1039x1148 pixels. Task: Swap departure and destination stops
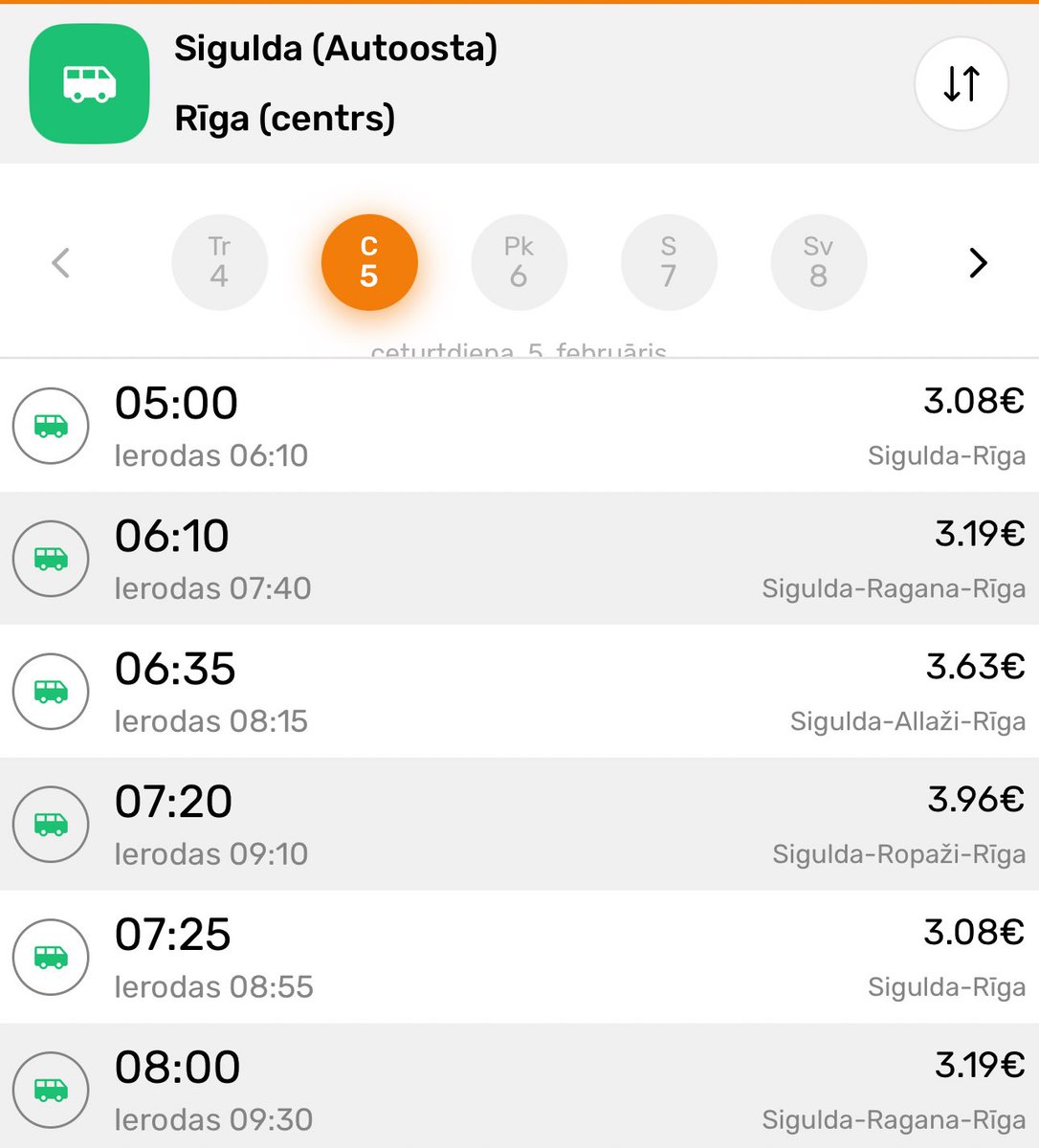961,83
